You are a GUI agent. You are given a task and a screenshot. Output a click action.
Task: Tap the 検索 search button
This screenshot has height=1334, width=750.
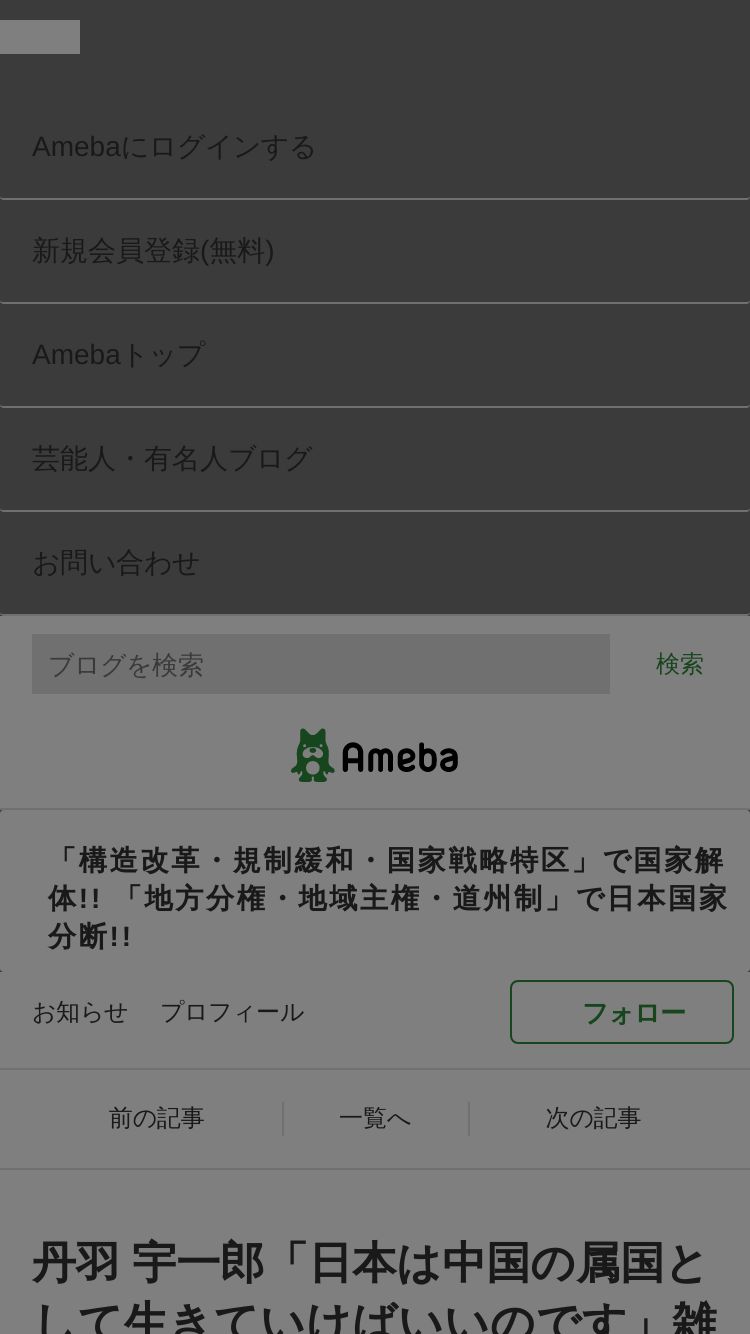[680, 664]
